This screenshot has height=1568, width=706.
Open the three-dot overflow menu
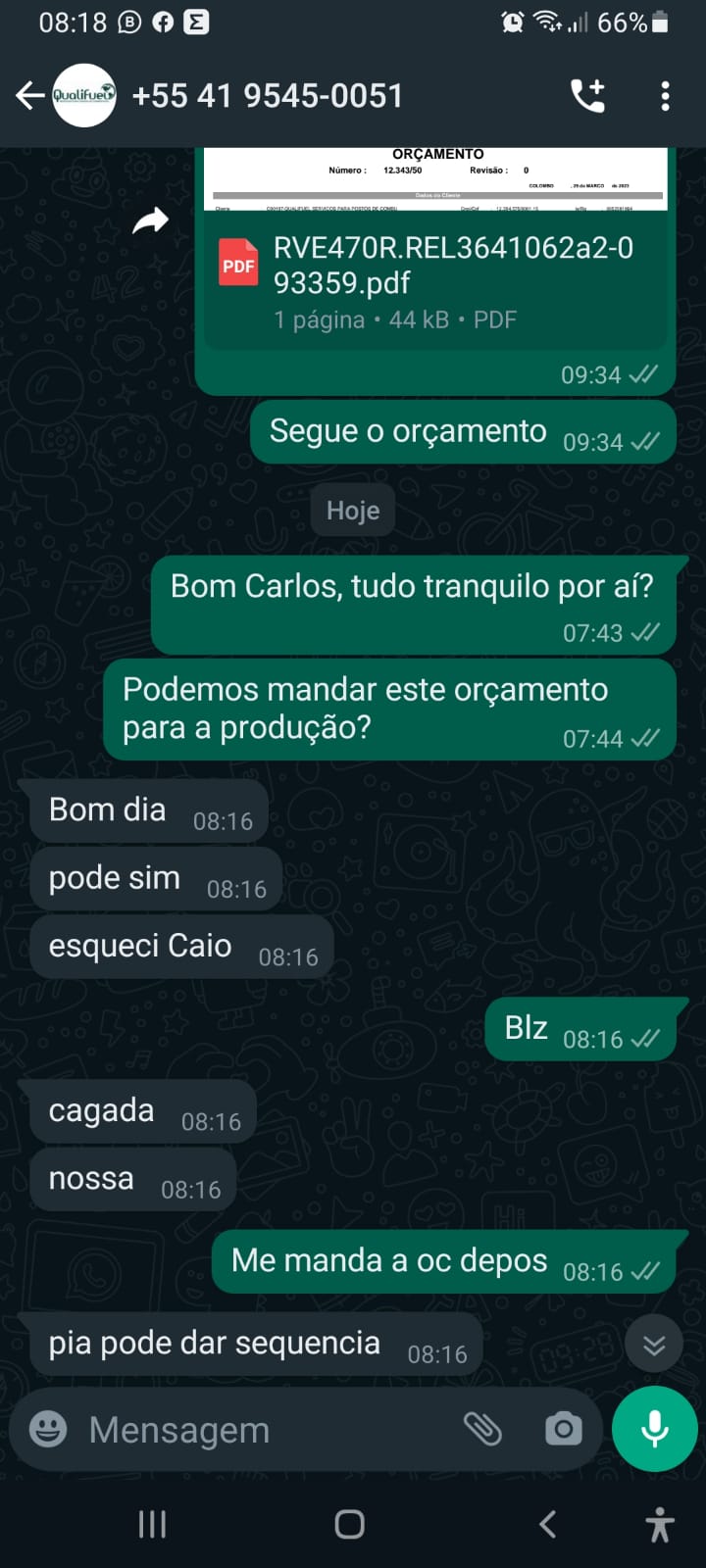(665, 95)
